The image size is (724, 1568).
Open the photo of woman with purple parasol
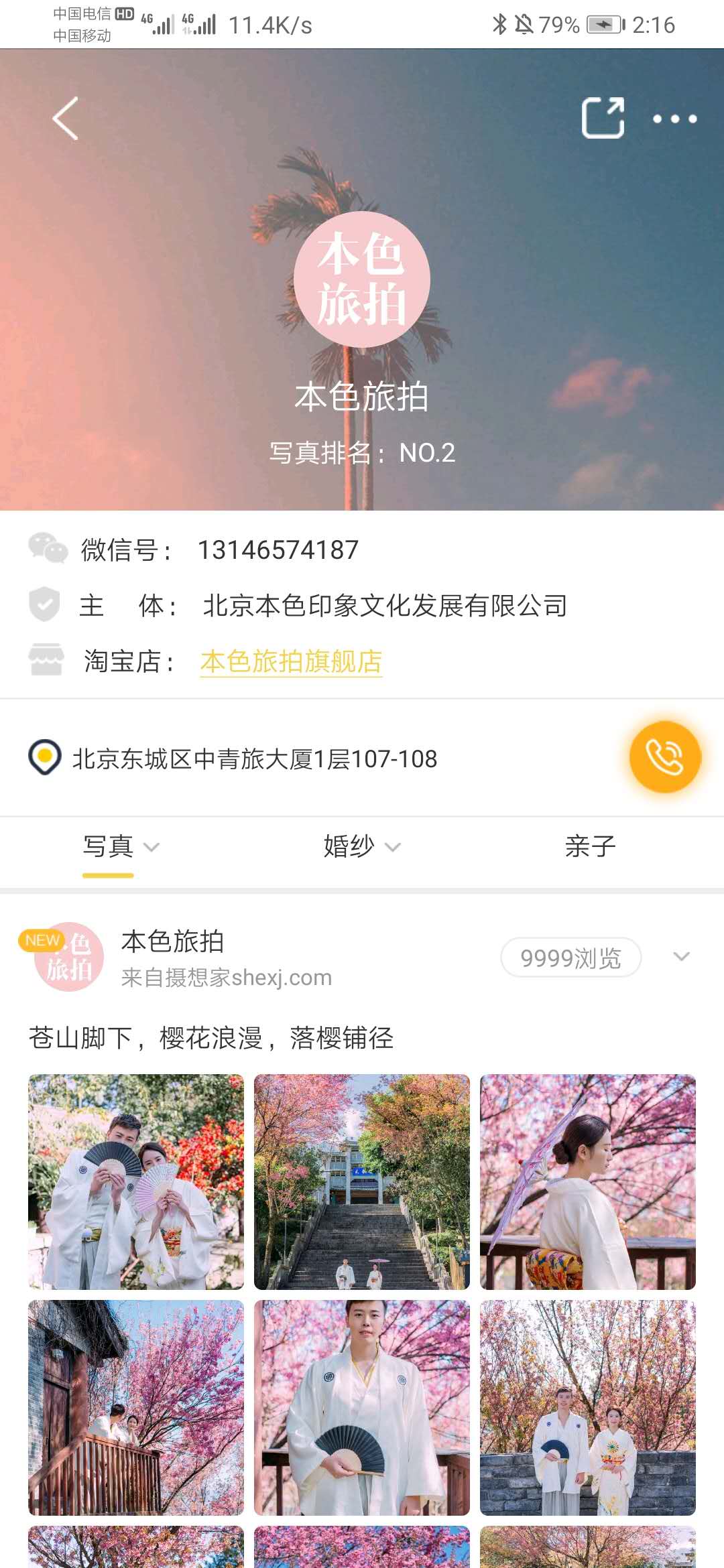588,1182
